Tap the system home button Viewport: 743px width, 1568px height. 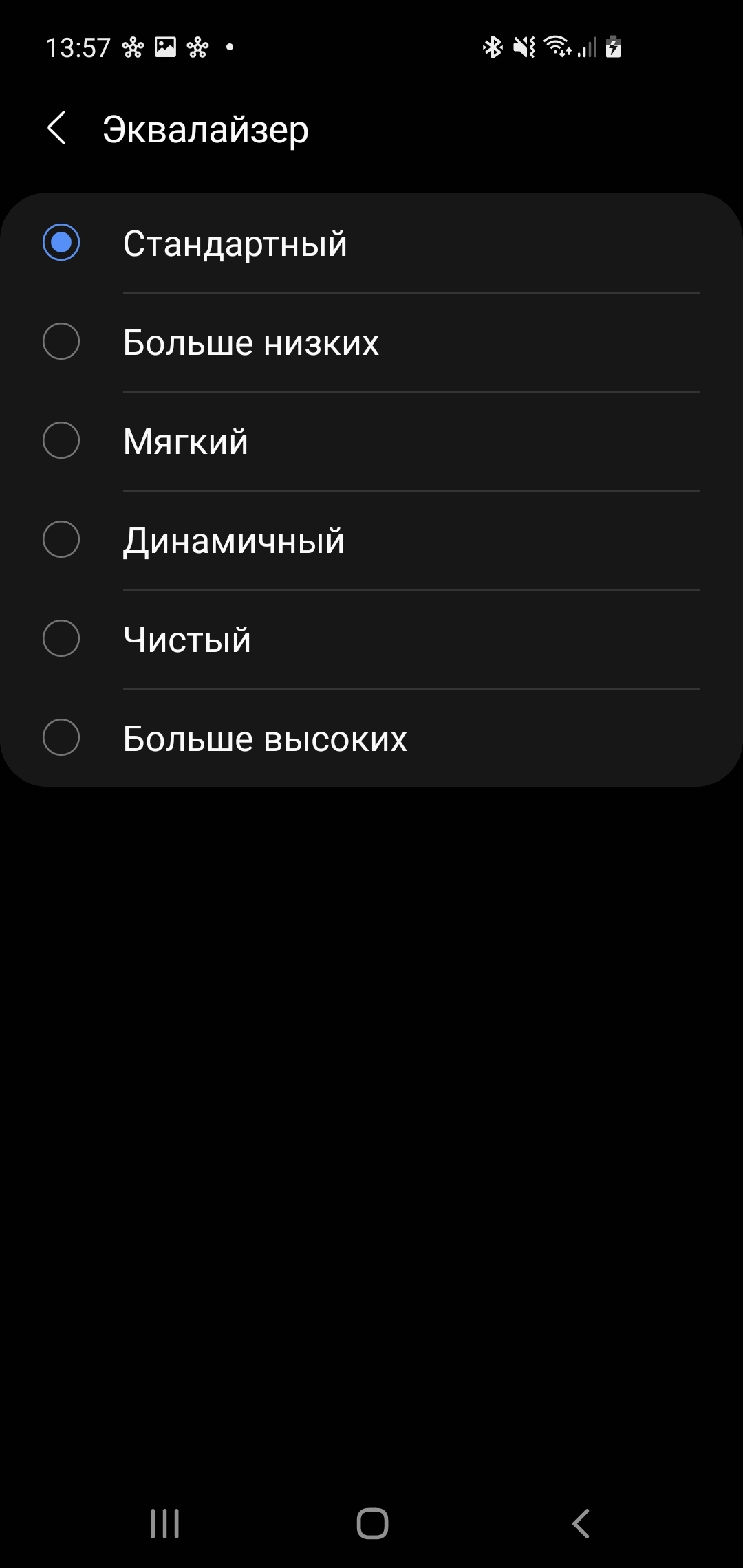point(372,1523)
